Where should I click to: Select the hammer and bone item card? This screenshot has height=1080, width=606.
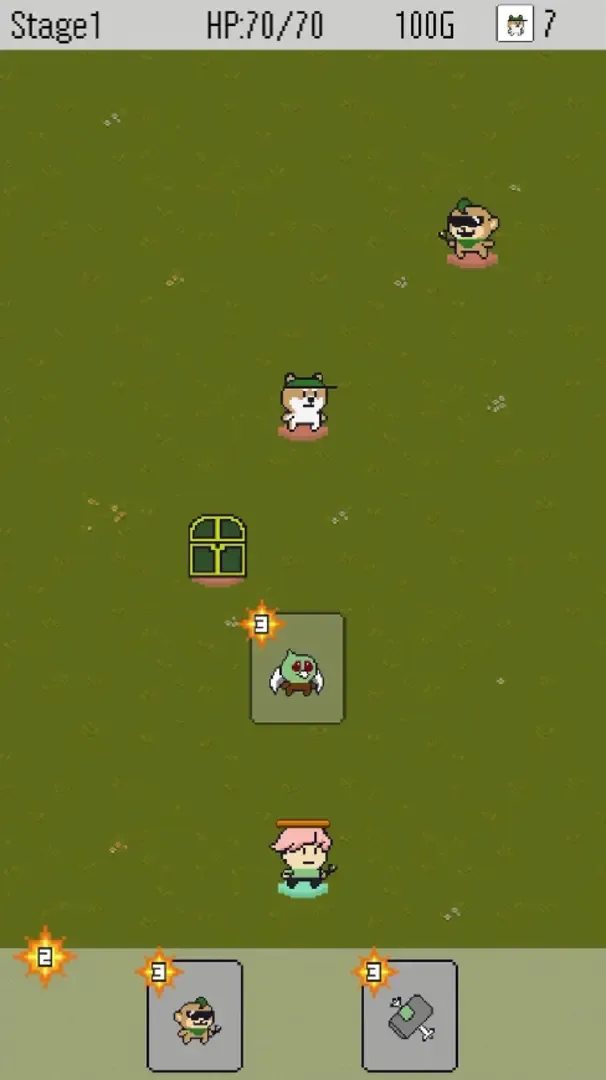pyautogui.click(x=410, y=1017)
